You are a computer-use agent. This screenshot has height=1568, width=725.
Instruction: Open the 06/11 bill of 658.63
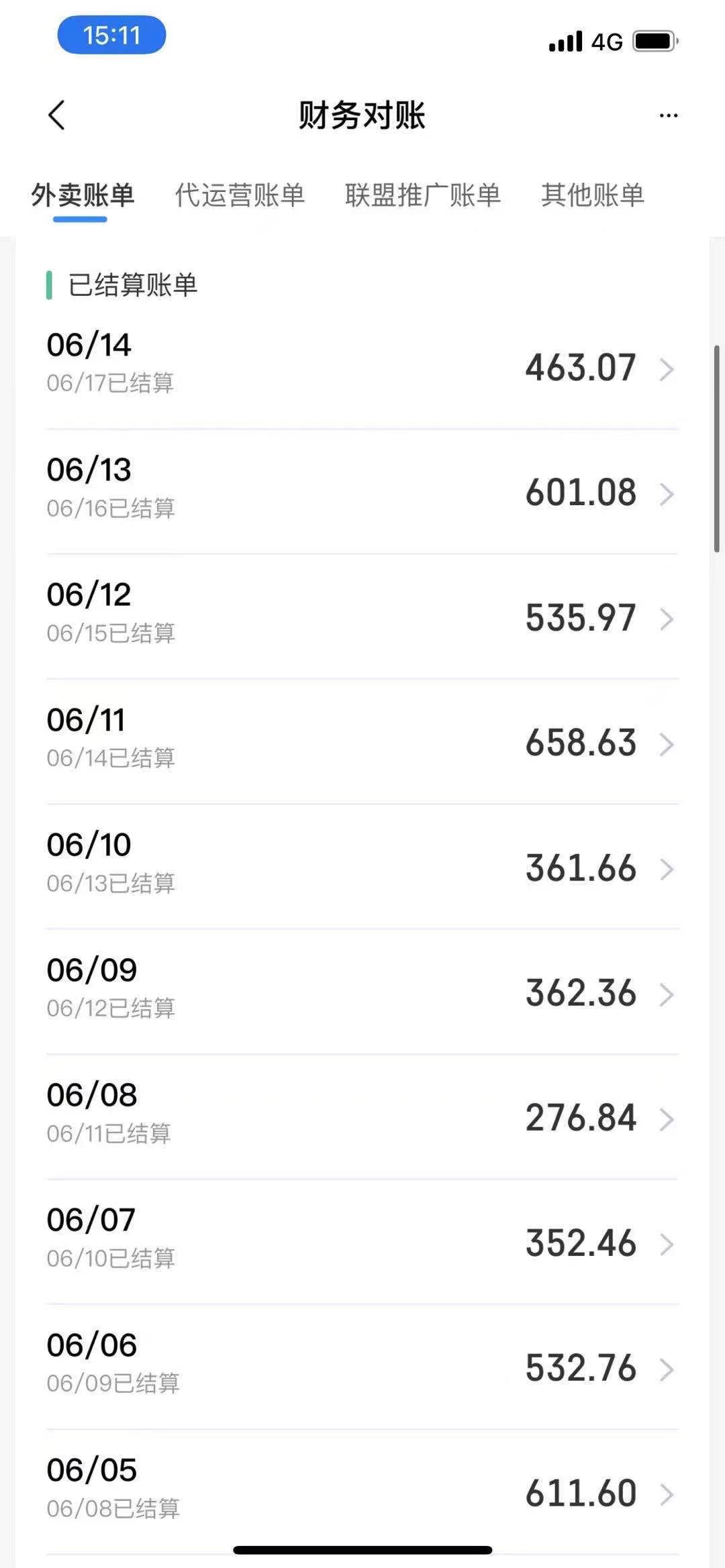[362, 742]
